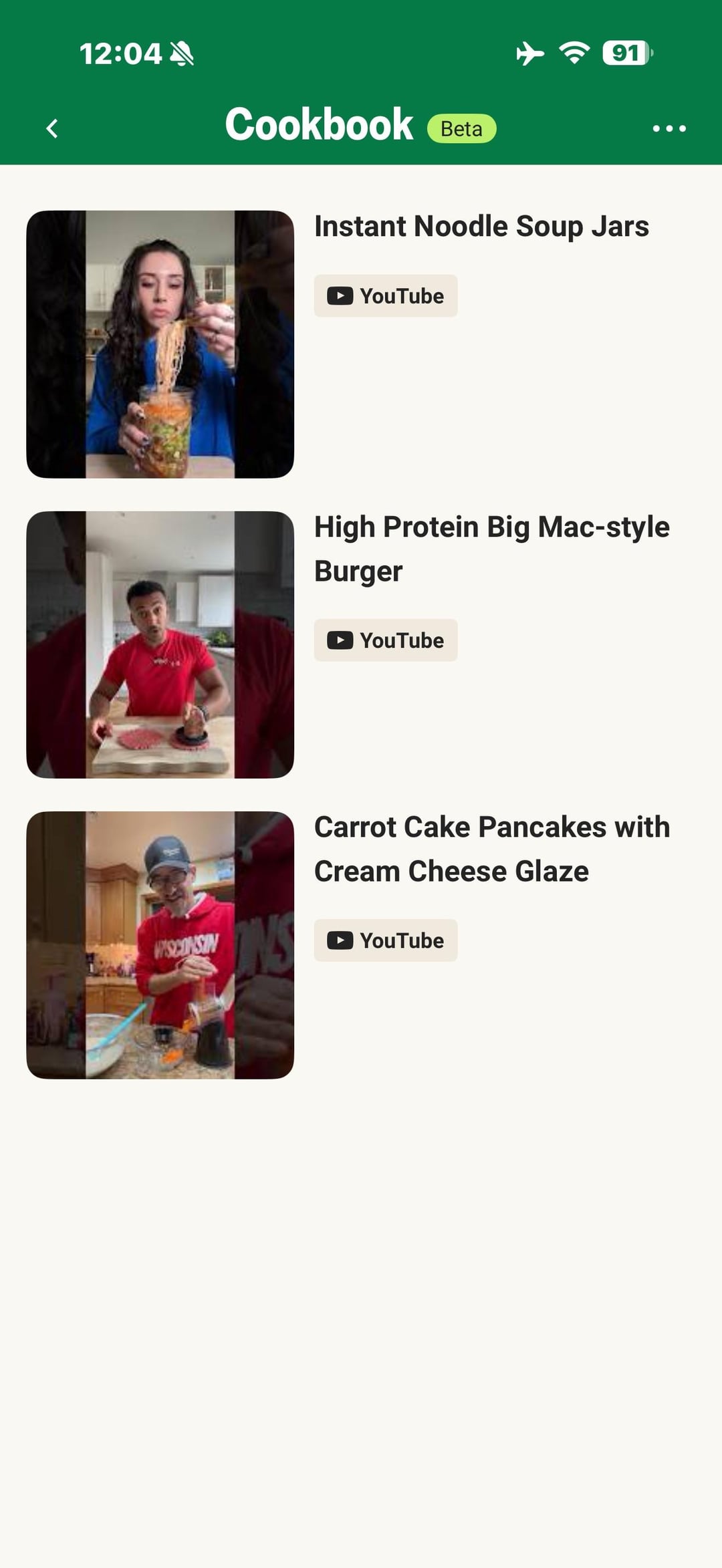Open the Instant Noodle Soup Jars recipe
The height and width of the screenshot is (1568, 722).
481,227
